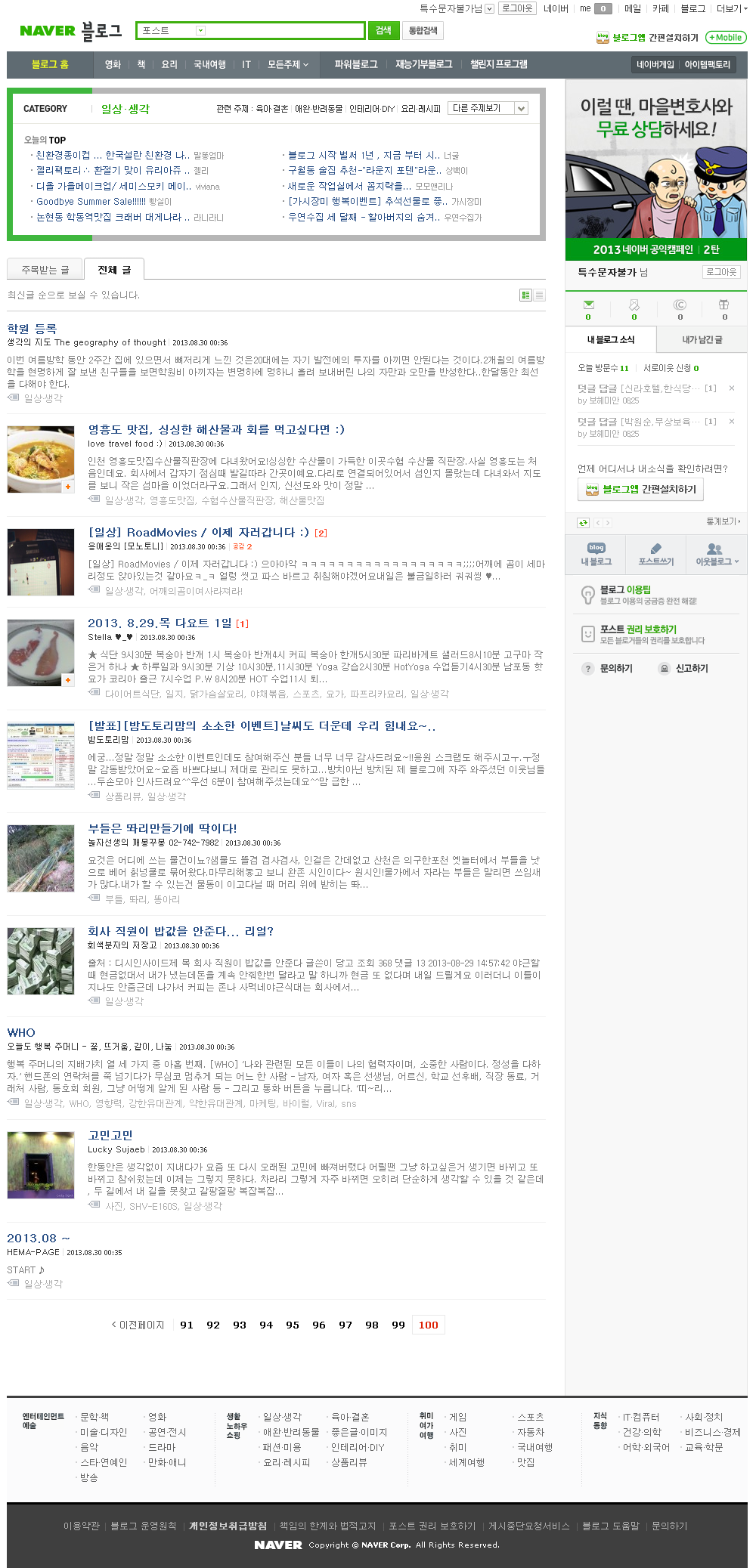Image resolution: width=756 pixels, height=1568 pixels.
Task: Click the 로그아웃 button in the profile box
Action: click(721, 272)
